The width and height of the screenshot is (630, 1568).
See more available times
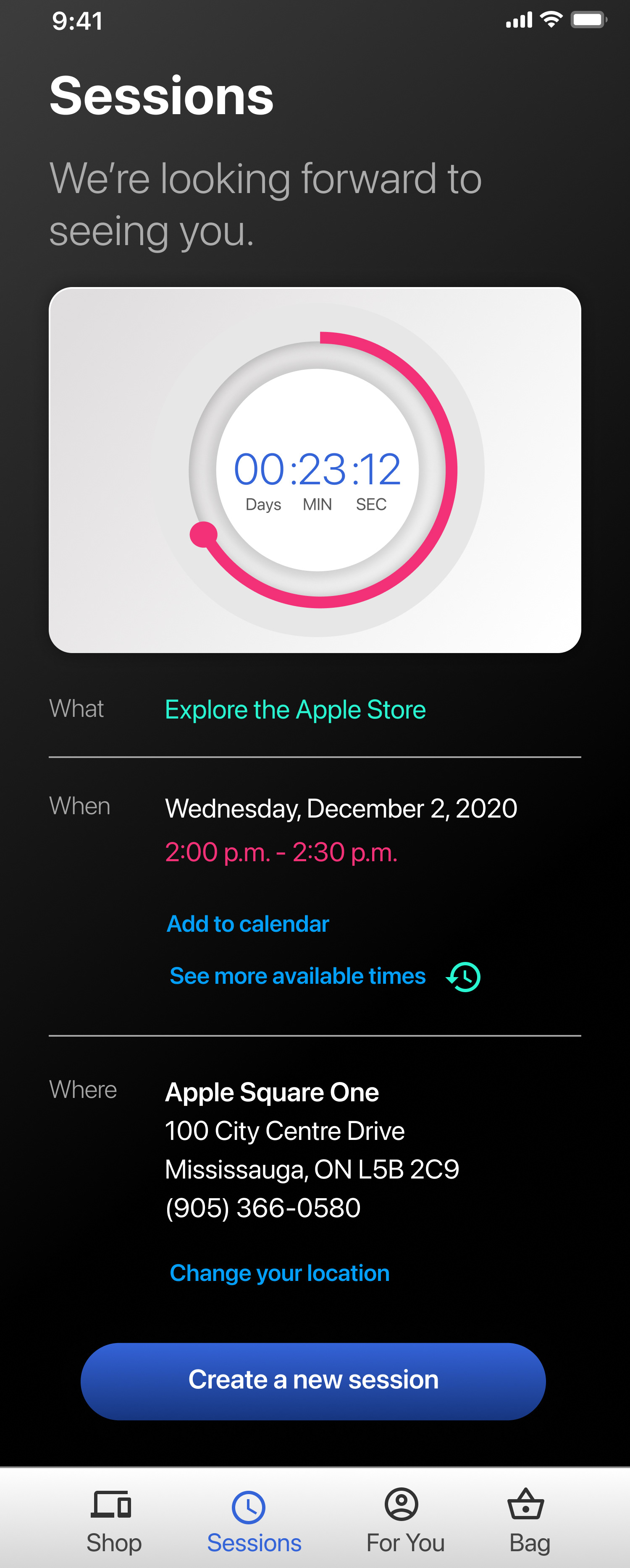(x=298, y=976)
